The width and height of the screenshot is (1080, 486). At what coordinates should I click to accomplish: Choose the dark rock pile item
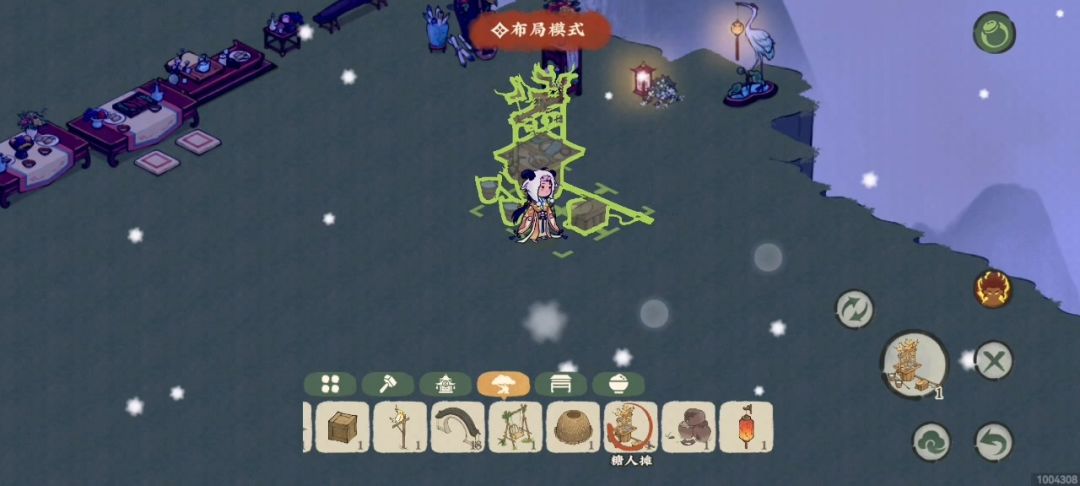pos(689,427)
